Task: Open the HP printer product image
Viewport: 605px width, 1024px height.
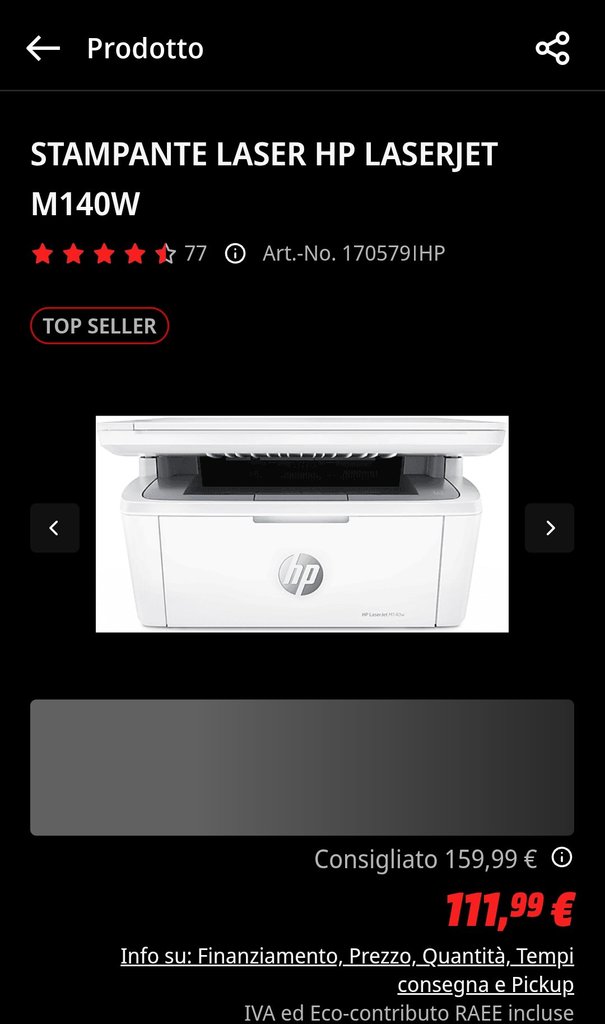Action: click(x=302, y=524)
